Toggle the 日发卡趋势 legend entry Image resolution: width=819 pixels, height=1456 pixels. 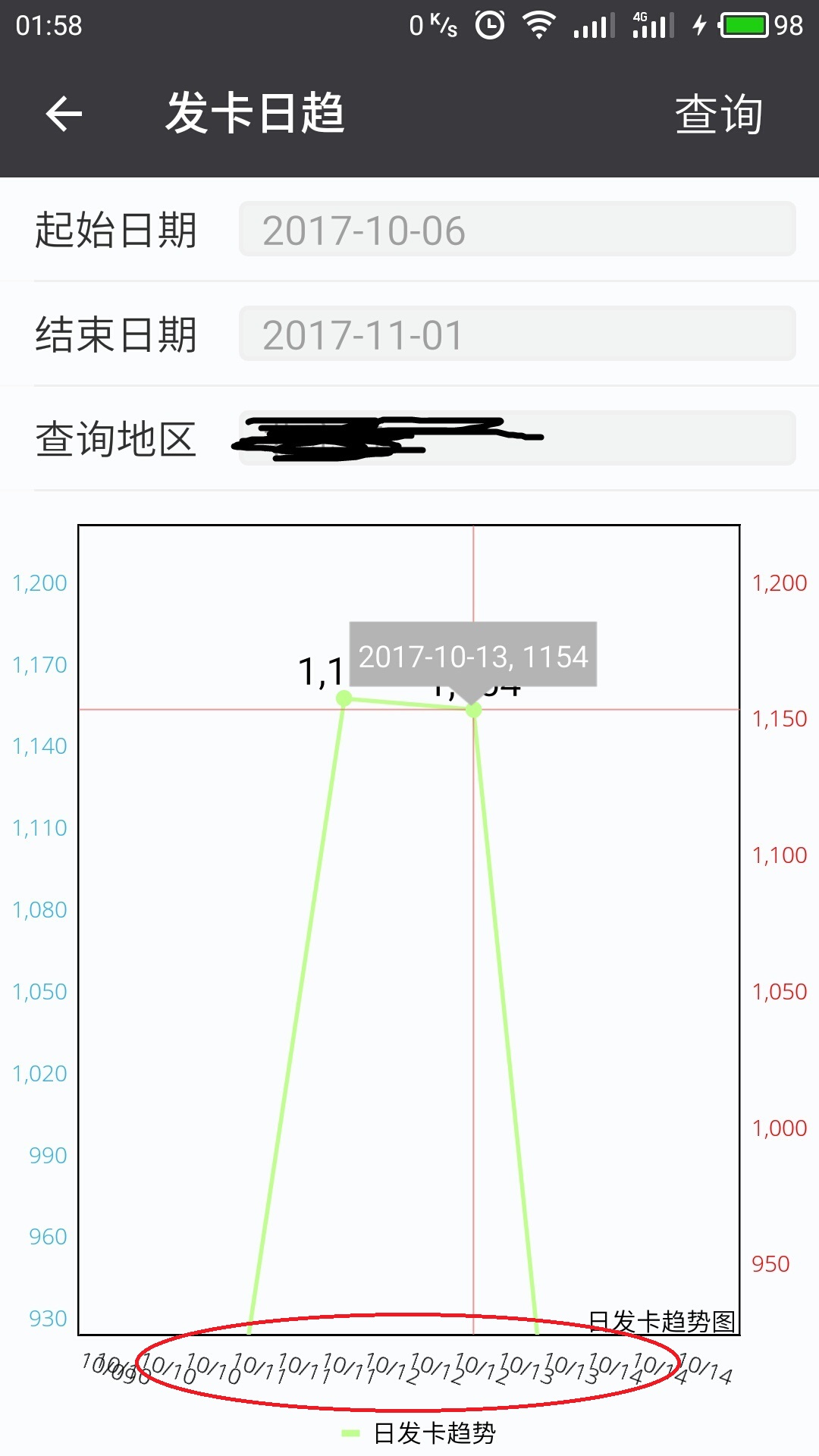pos(419,1432)
